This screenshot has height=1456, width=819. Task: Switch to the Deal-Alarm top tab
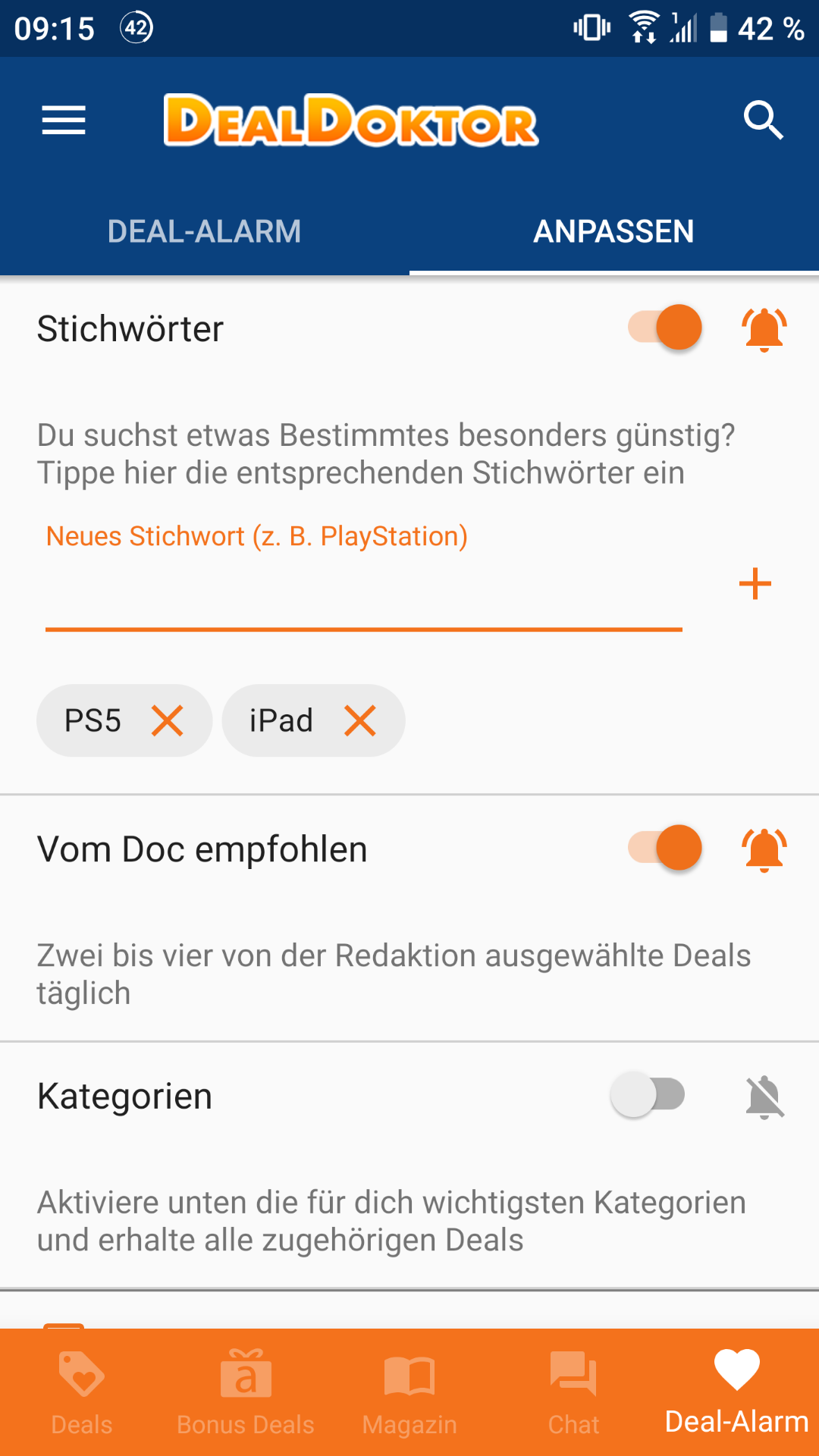[x=205, y=231]
